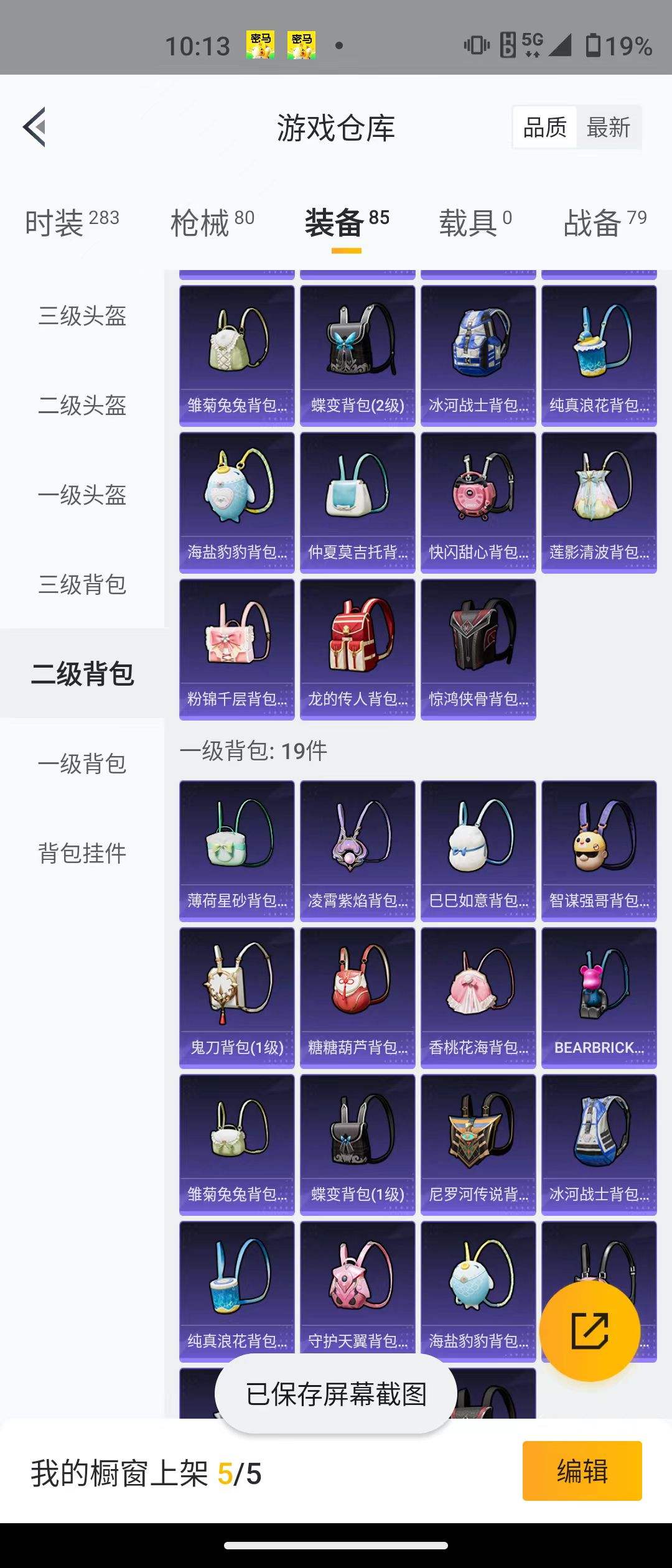Tap the yellow floating share button

coord(589,1330)
